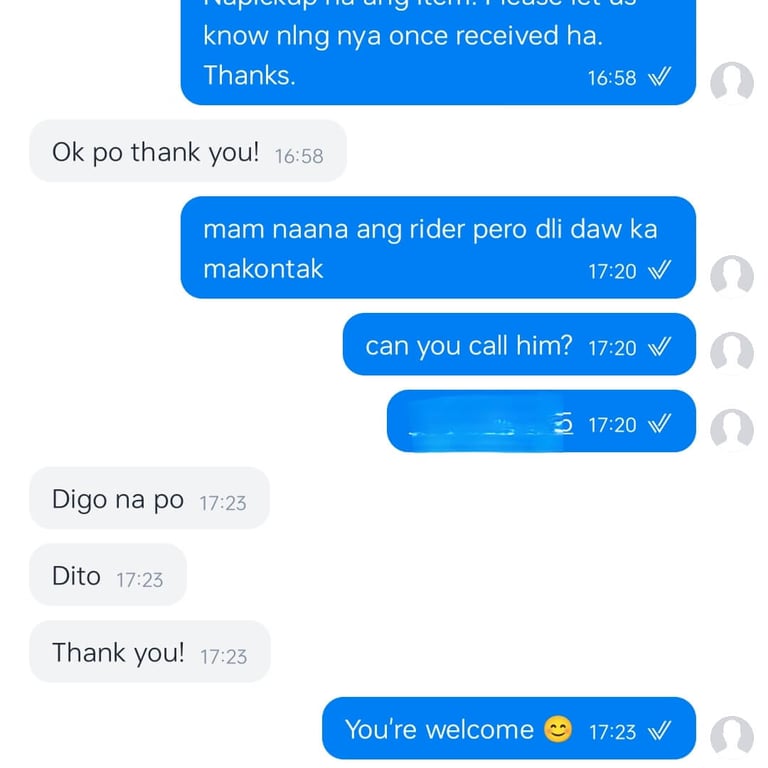This screenshot has height=768, width=768.
Task: Tap avatar next to the blurred number message
Action: coord(731,430)
